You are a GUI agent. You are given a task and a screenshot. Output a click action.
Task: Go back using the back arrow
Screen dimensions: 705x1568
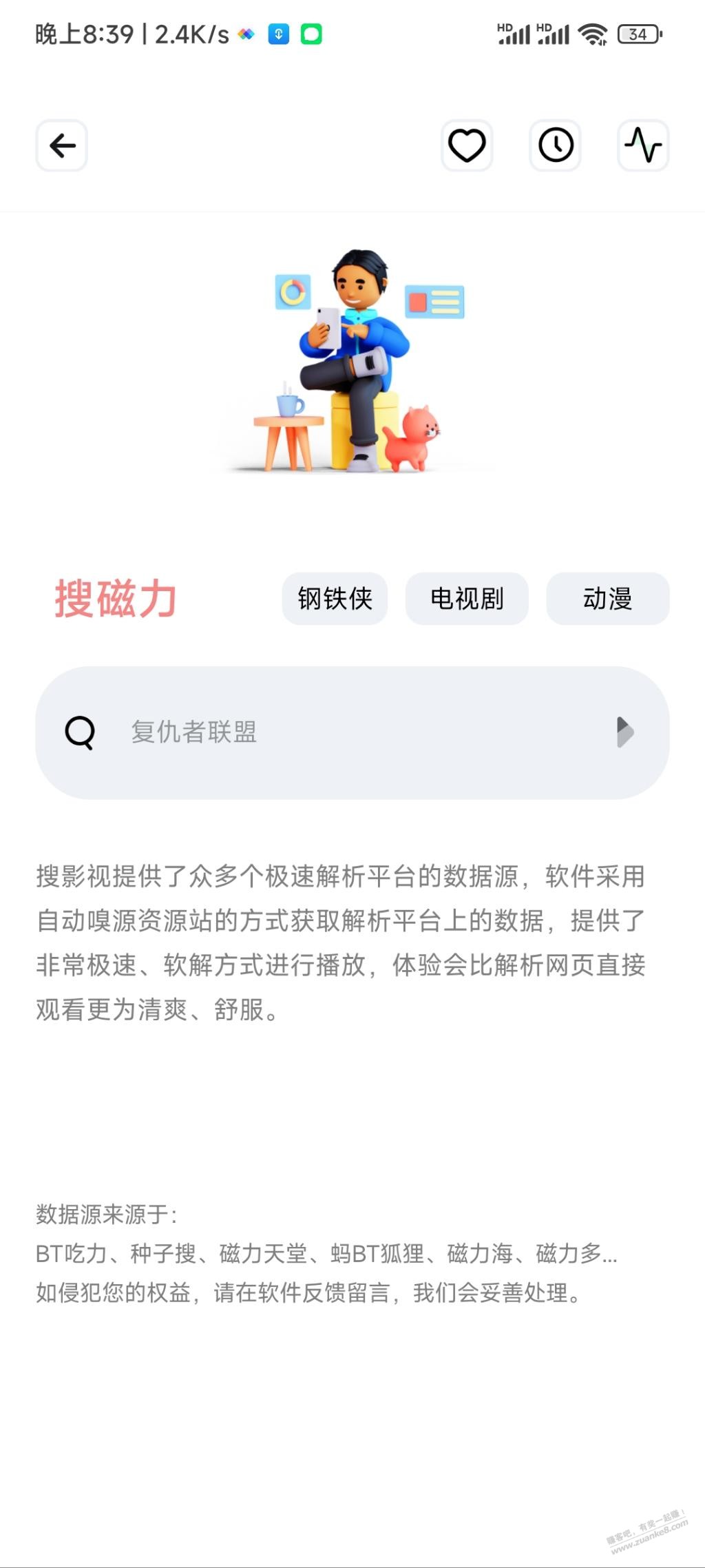(x=62, y=145)
